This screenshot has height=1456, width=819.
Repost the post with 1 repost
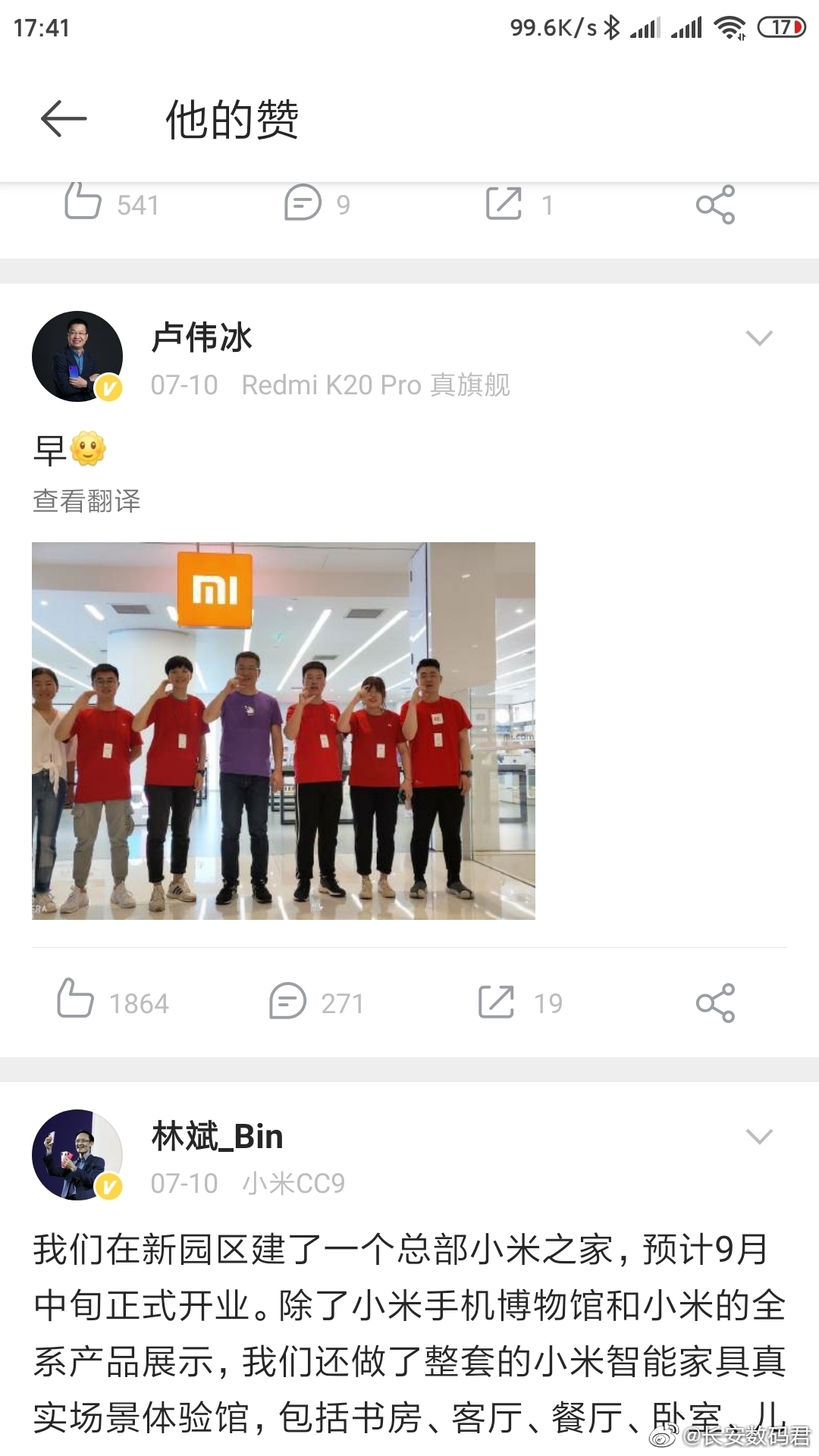504,203
